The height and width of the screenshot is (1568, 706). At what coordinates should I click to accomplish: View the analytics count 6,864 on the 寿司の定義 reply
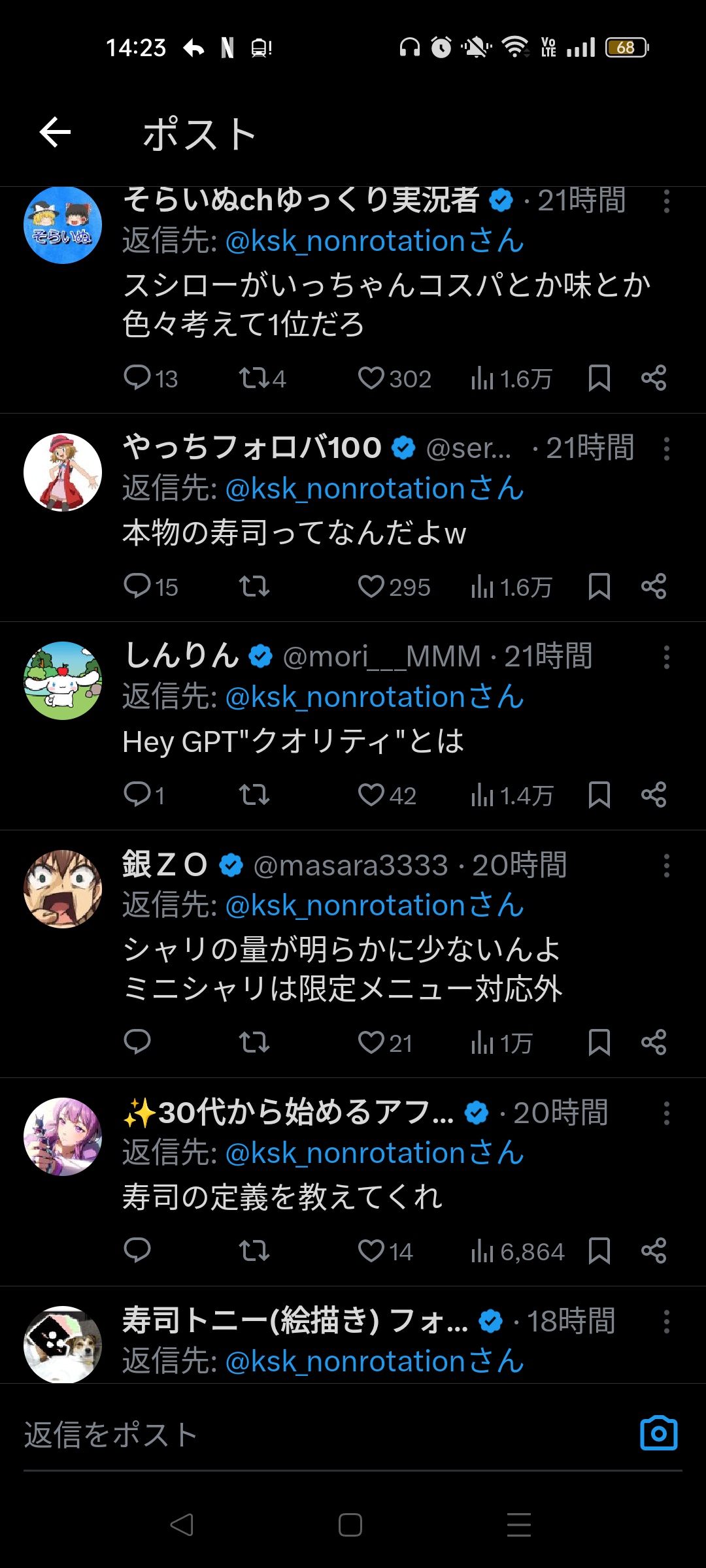tap(518, 1251)
